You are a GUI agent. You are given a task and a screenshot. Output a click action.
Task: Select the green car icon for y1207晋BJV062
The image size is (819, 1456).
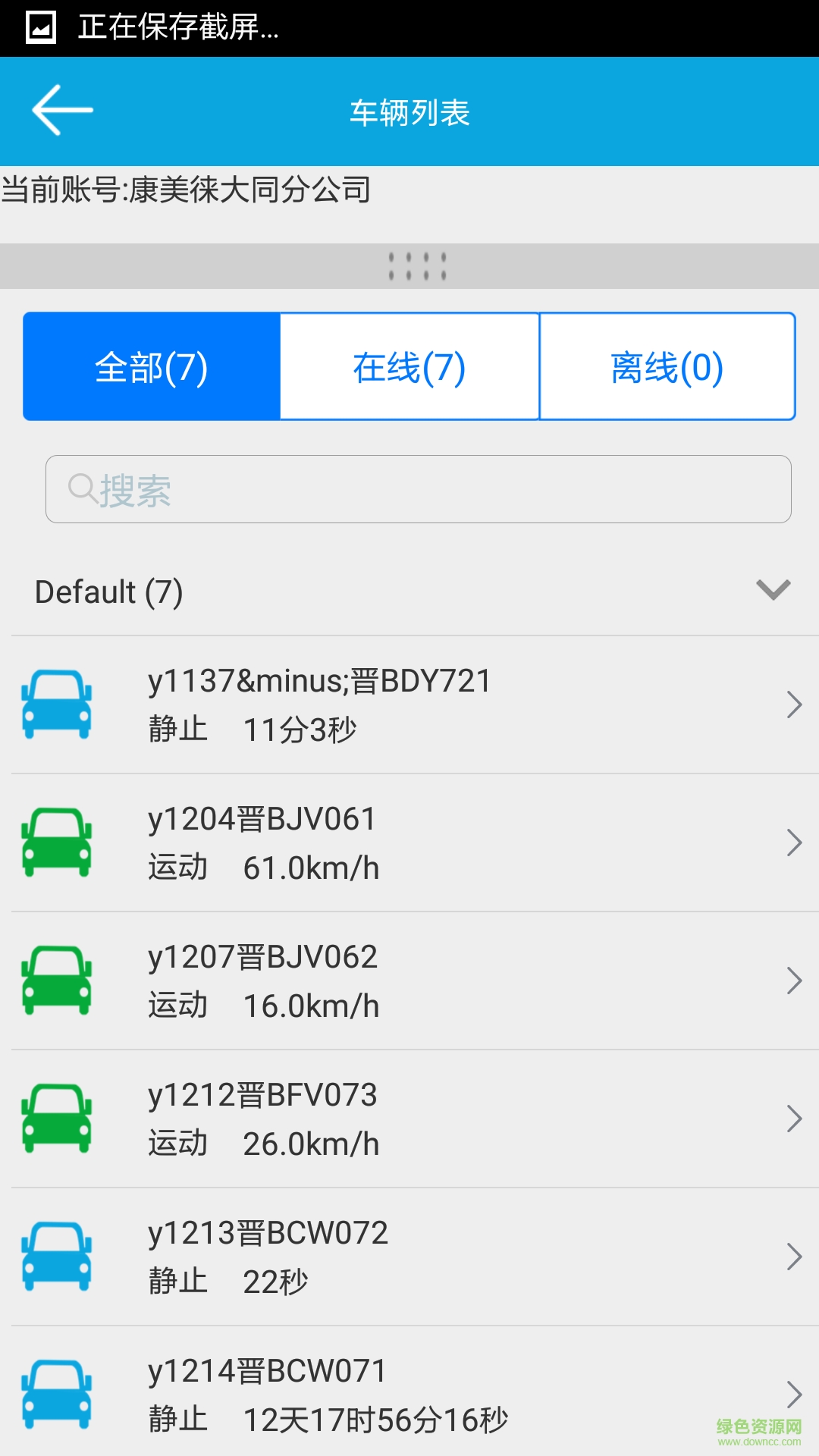[x=57, y=981]
